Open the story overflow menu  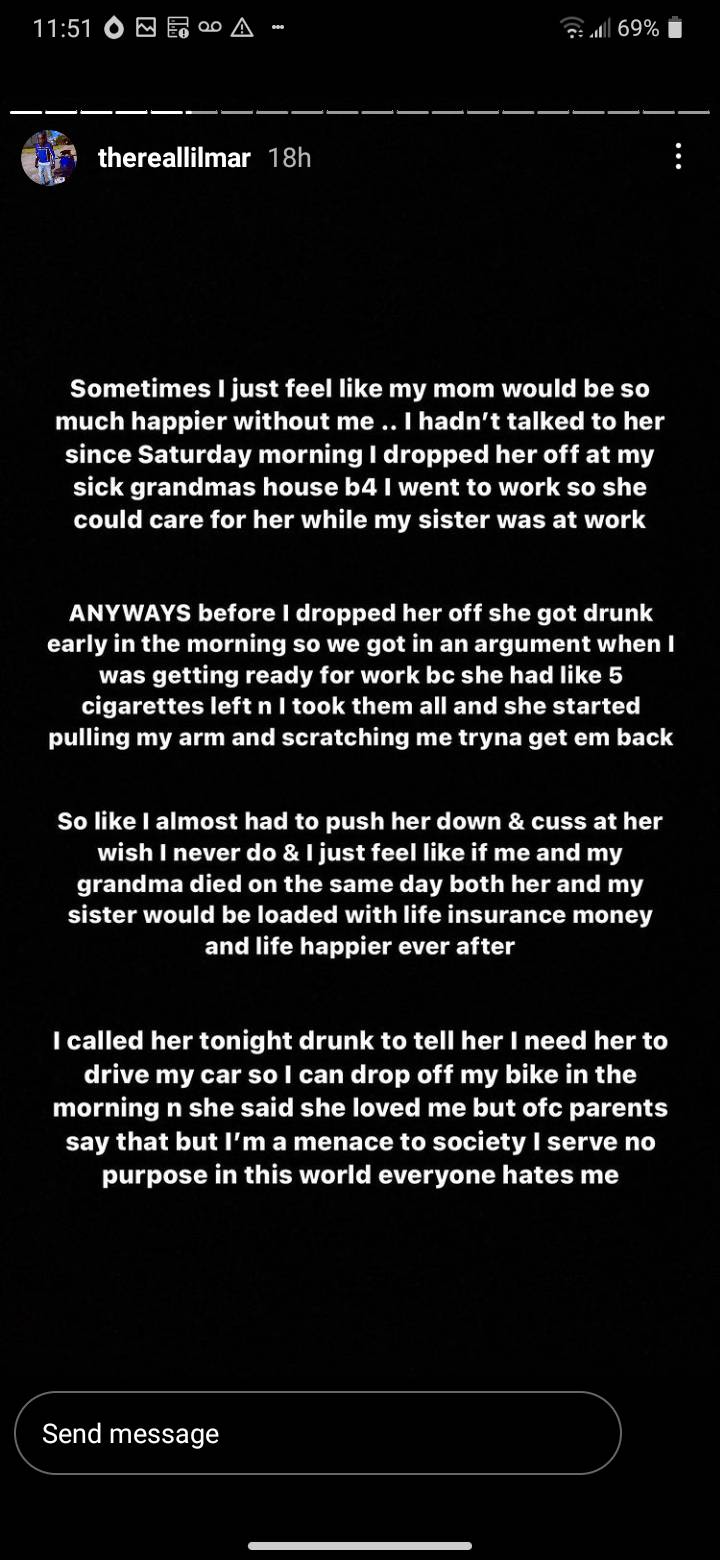678,157
